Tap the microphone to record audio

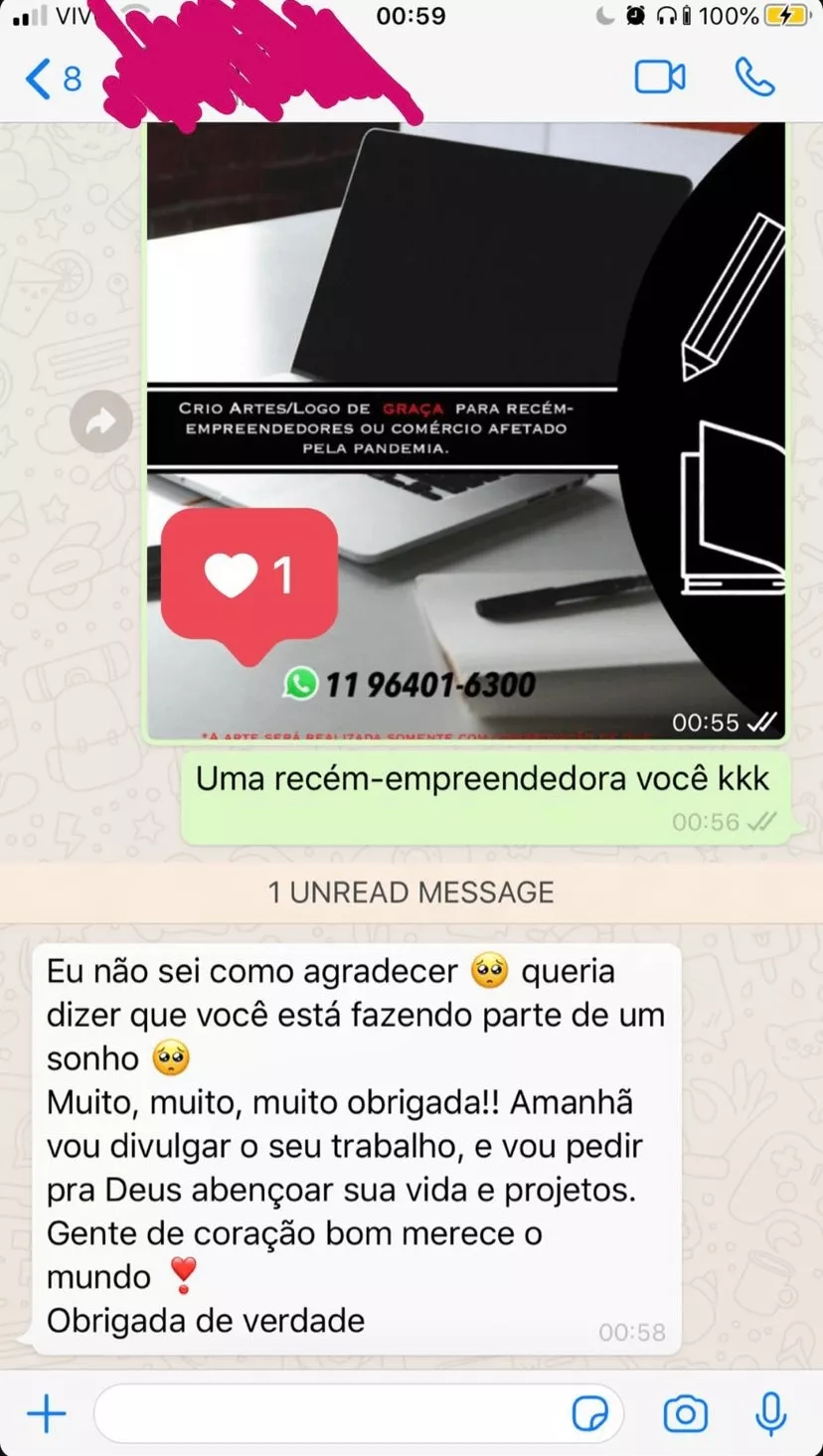(770, 1413)
